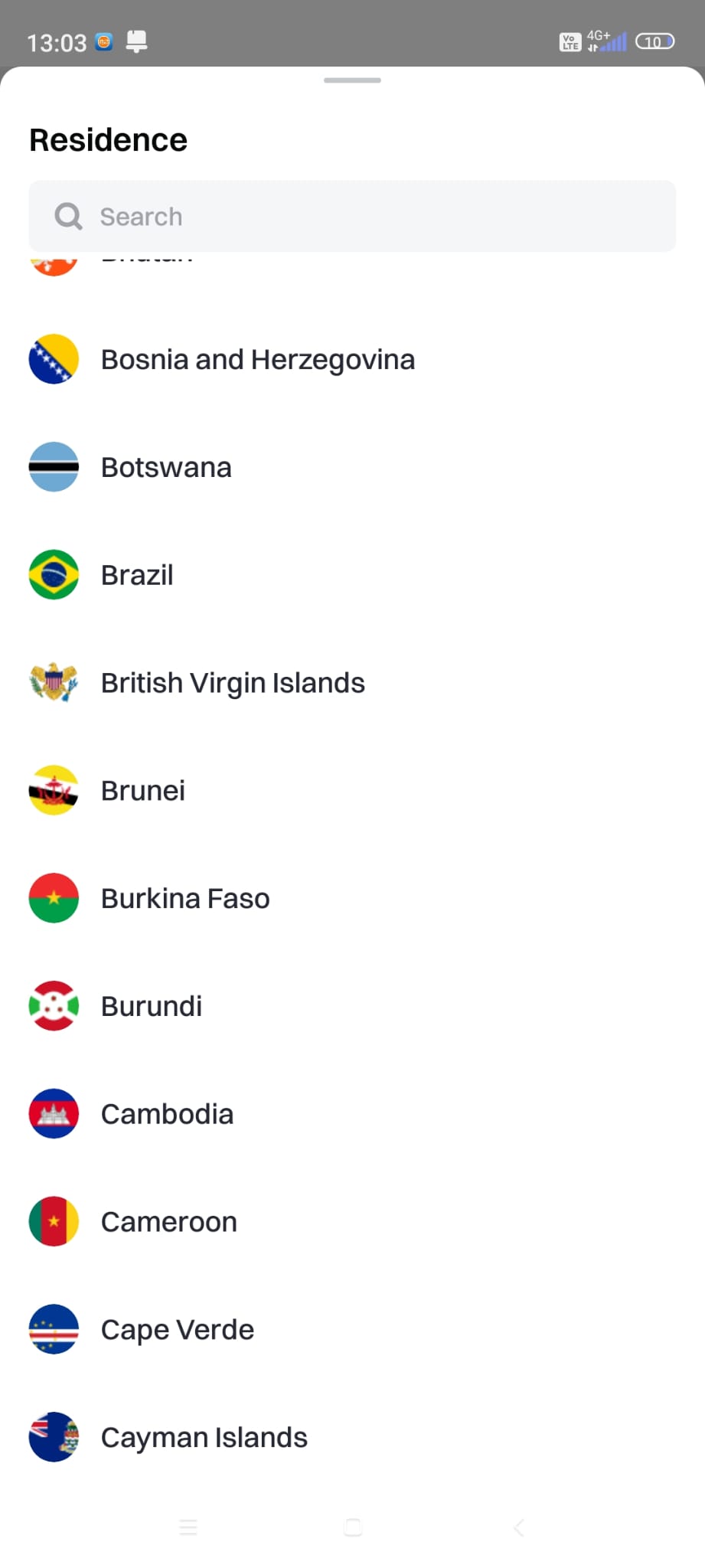Choose Brunei

tap(352, 790)
